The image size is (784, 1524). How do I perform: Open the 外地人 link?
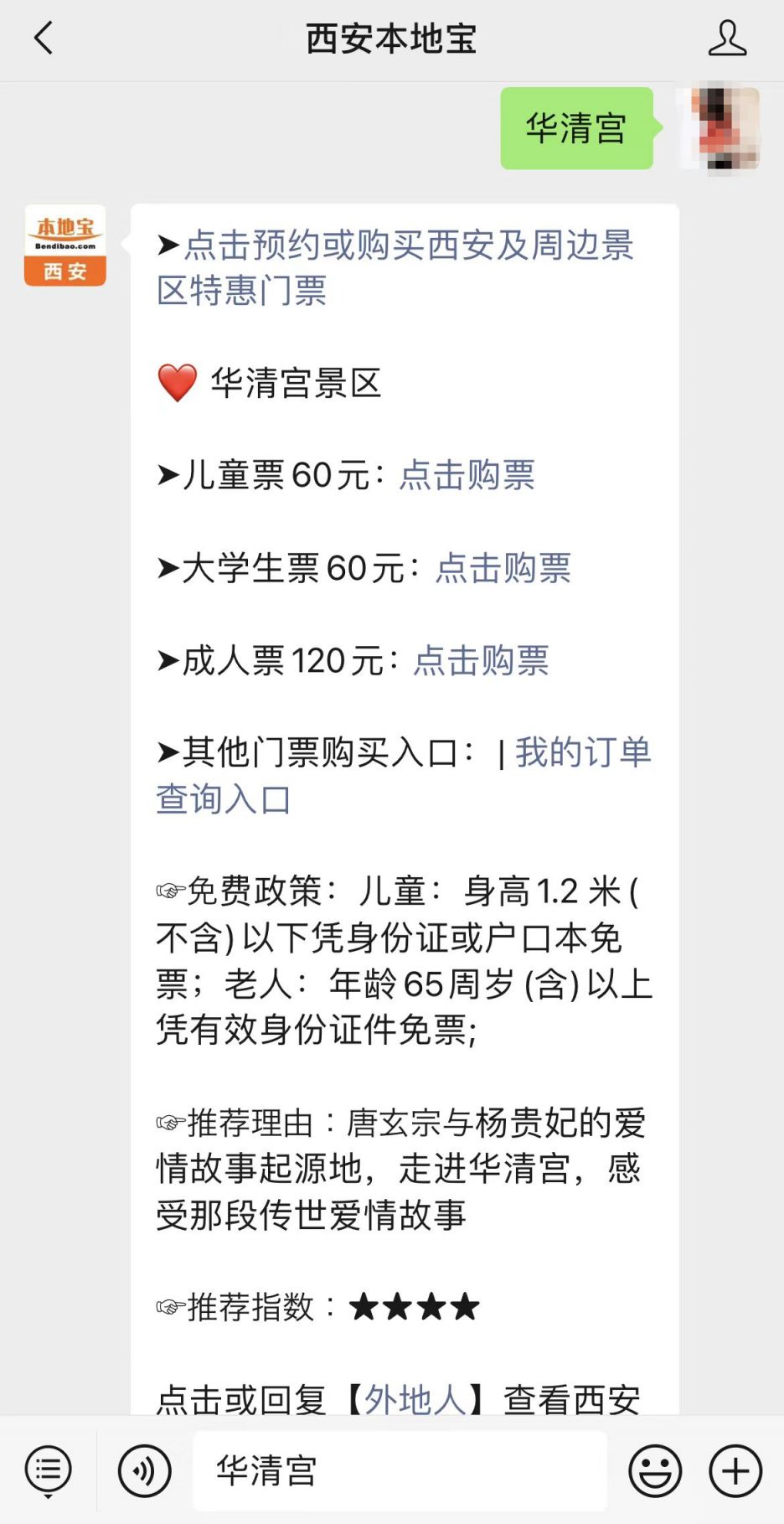click(x=415, y=1398)
